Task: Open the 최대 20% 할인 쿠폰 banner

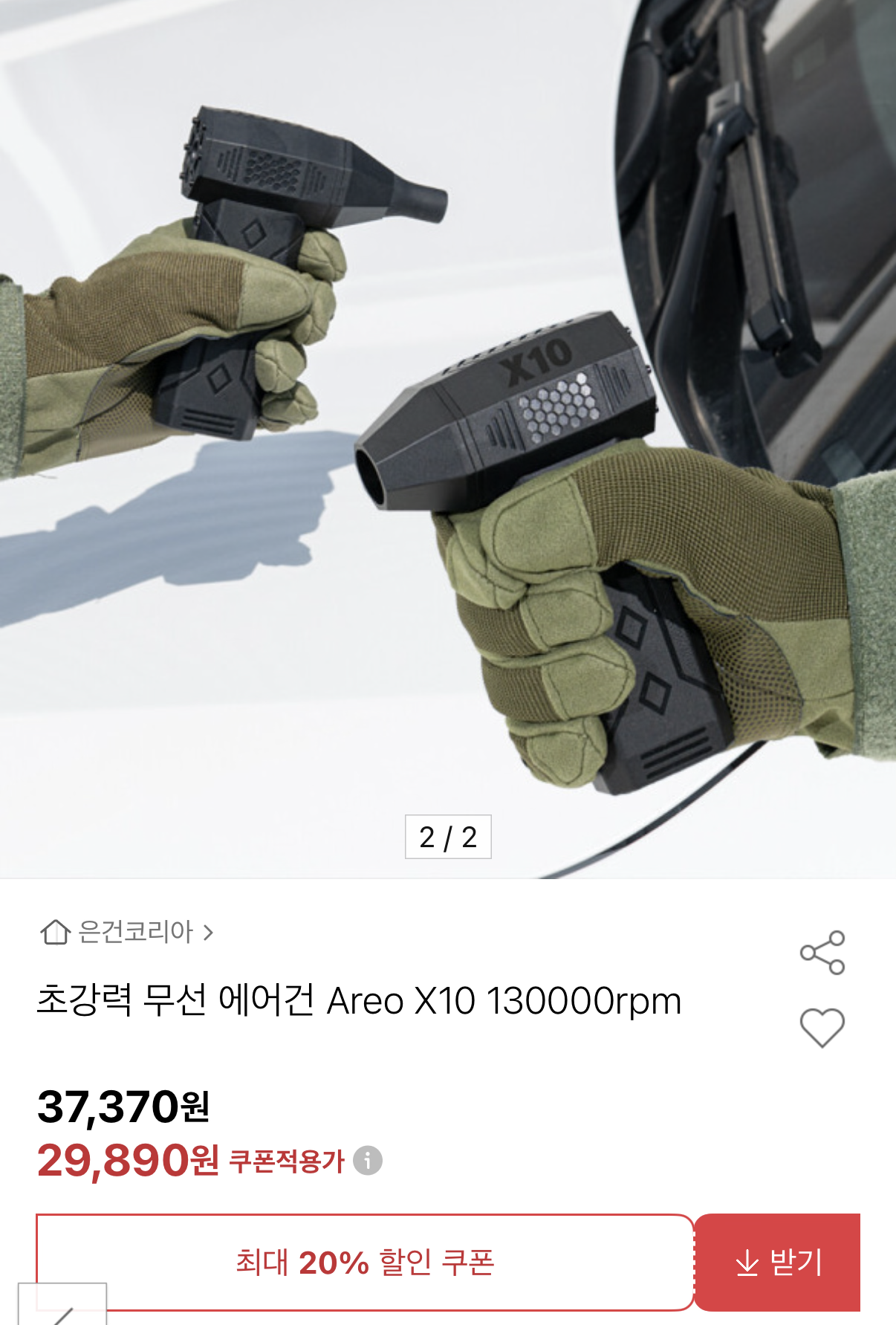Action: pos(364,1262)
